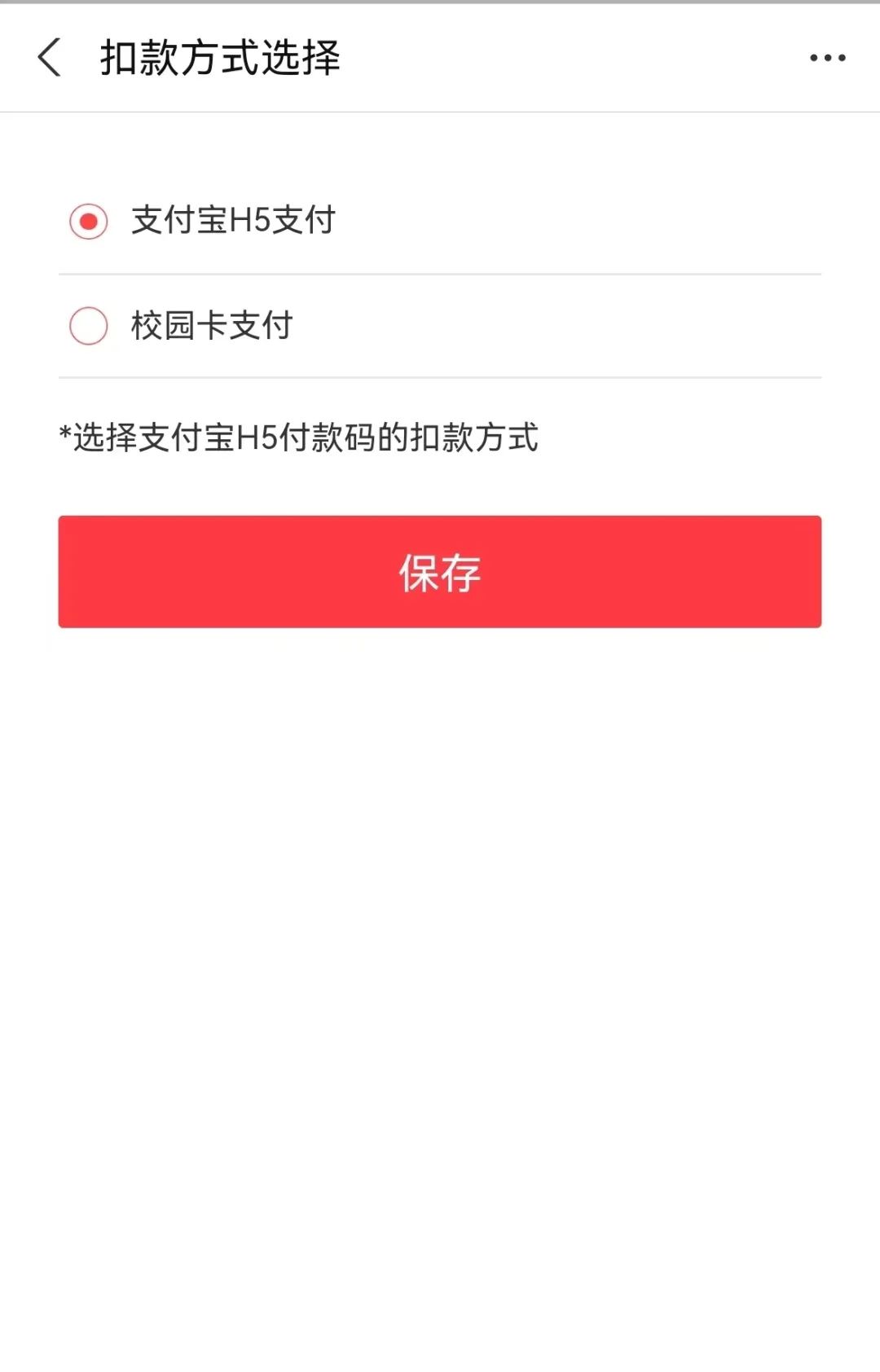Click the 支付宝H5支付 option row
880x1372 pixels.
326,218
